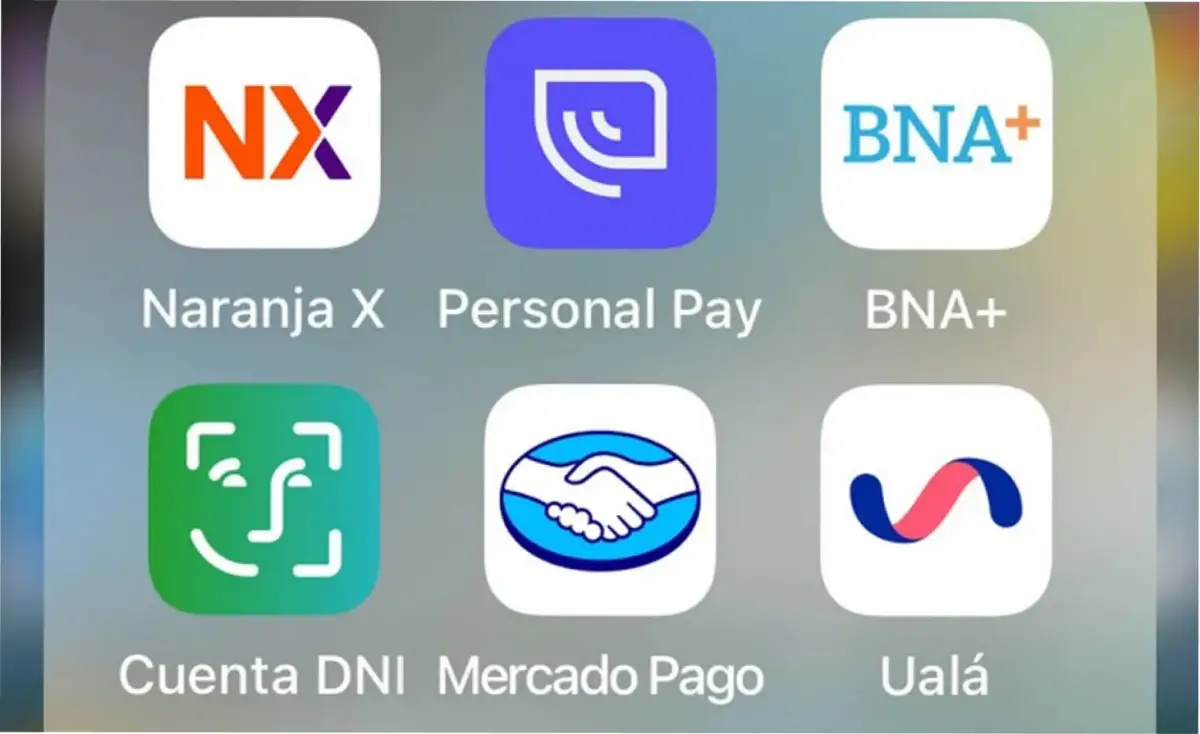Launch the Ualá app
Image resolution: width=1200 pixels, height=734 pixels.
936,499
